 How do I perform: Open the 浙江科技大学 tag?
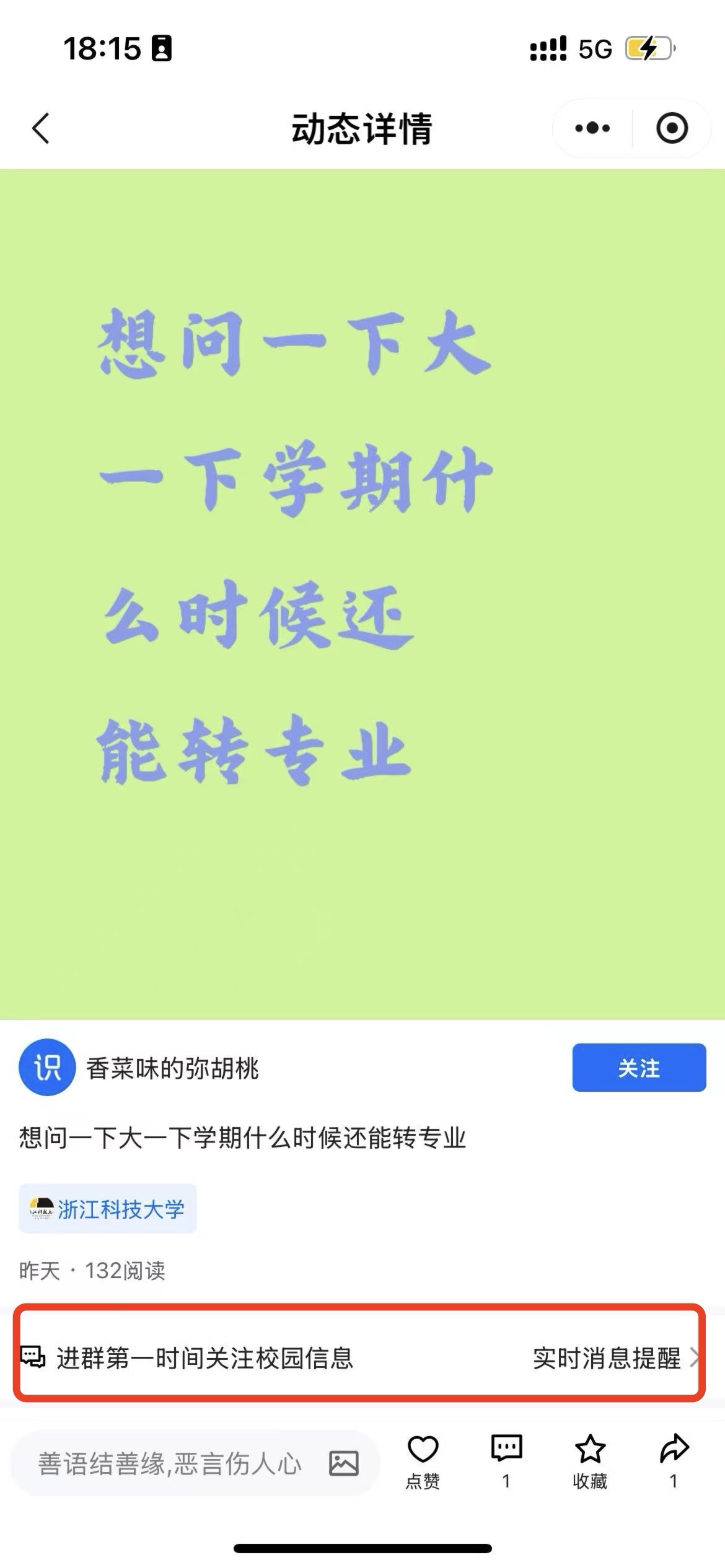(x=108, y=1209)
